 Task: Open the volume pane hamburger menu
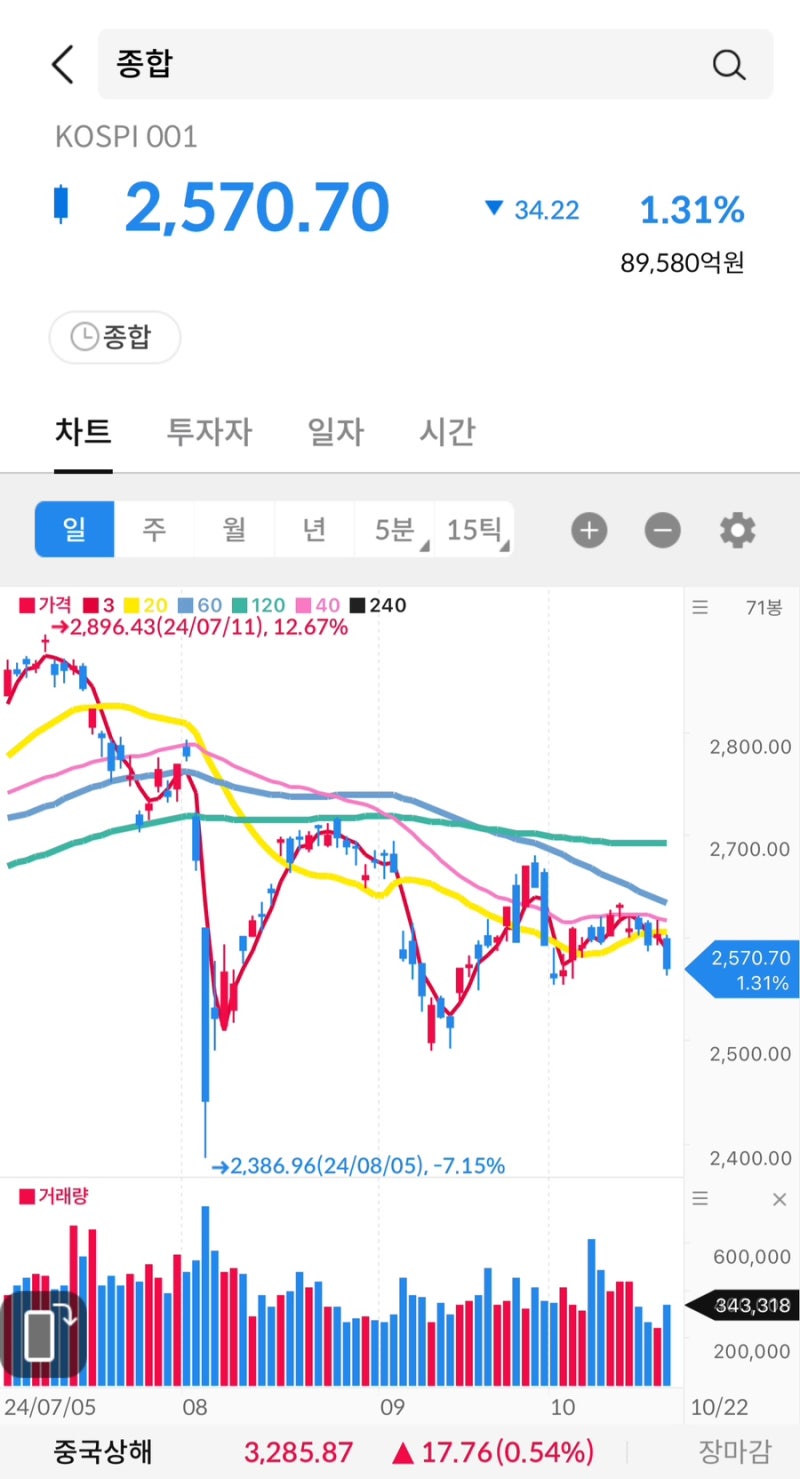point(700,1198)
